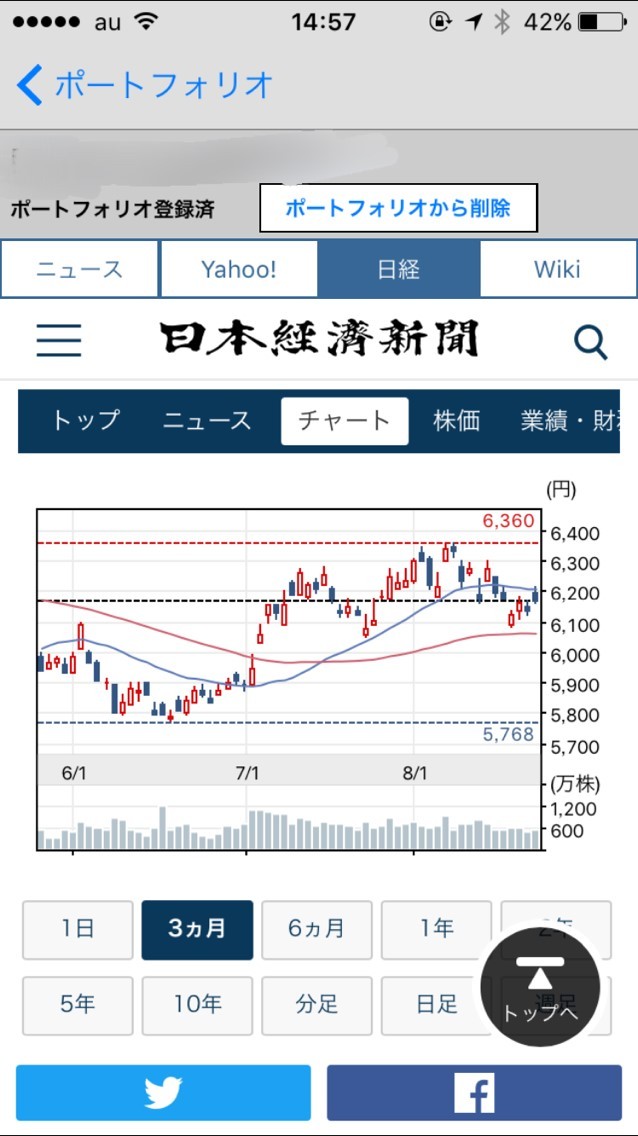This screenshot has height=1136, width=638.
Task: Tap ポートフォリオから削除 button
Action: coord(398,208)
